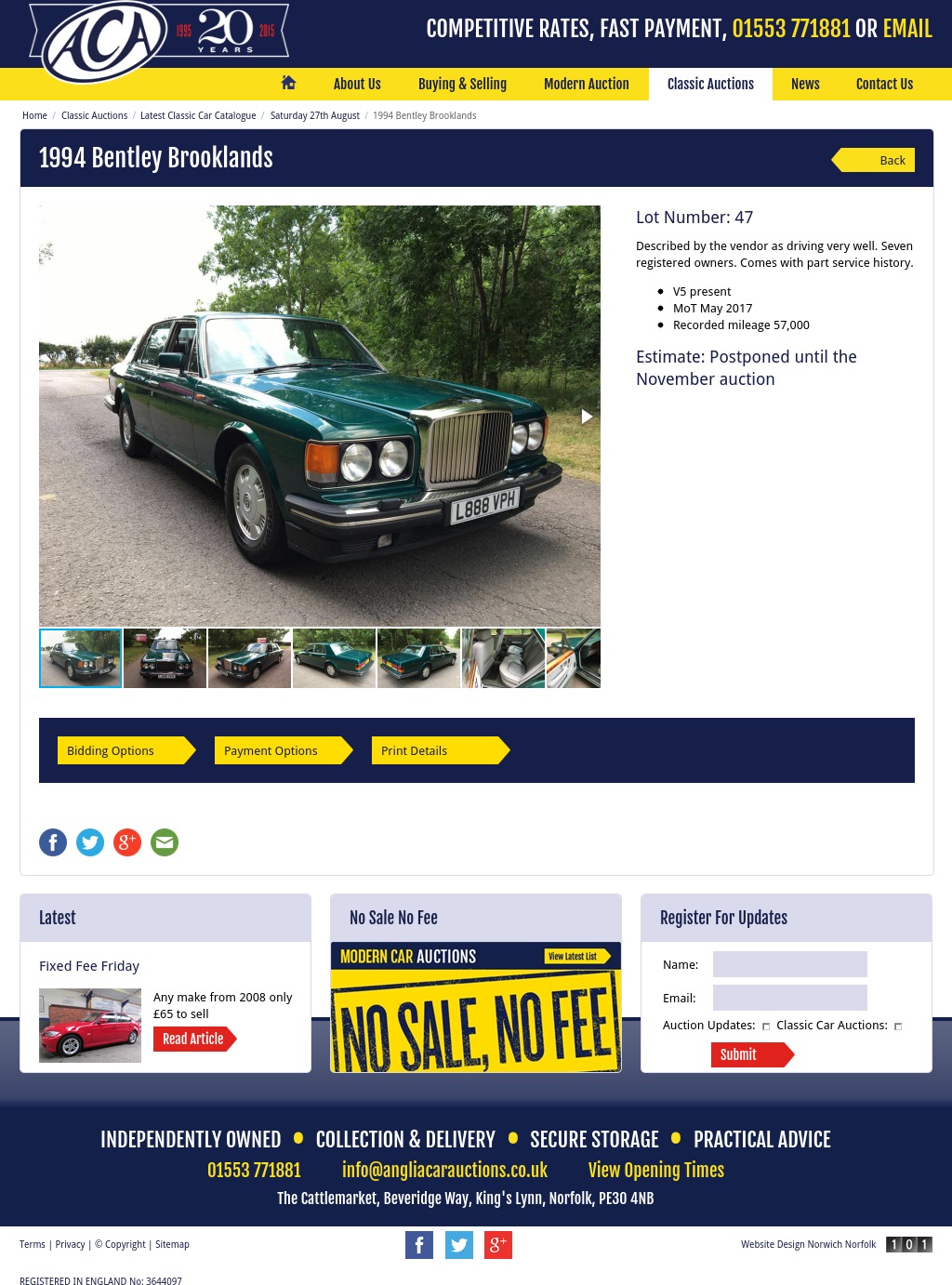Switch to the Modern Auction section
This screenshot has height=1285, width=952.
tap(586, 84)
